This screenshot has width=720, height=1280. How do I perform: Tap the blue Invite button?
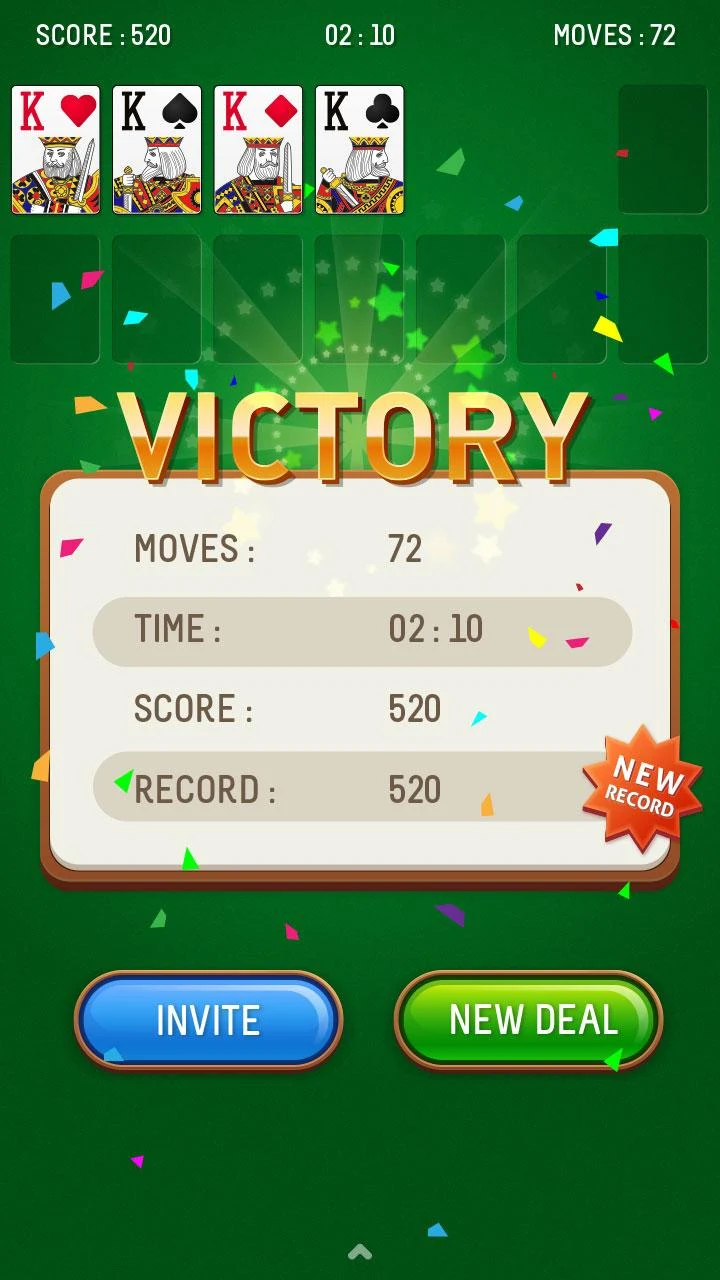(208, 1020)
